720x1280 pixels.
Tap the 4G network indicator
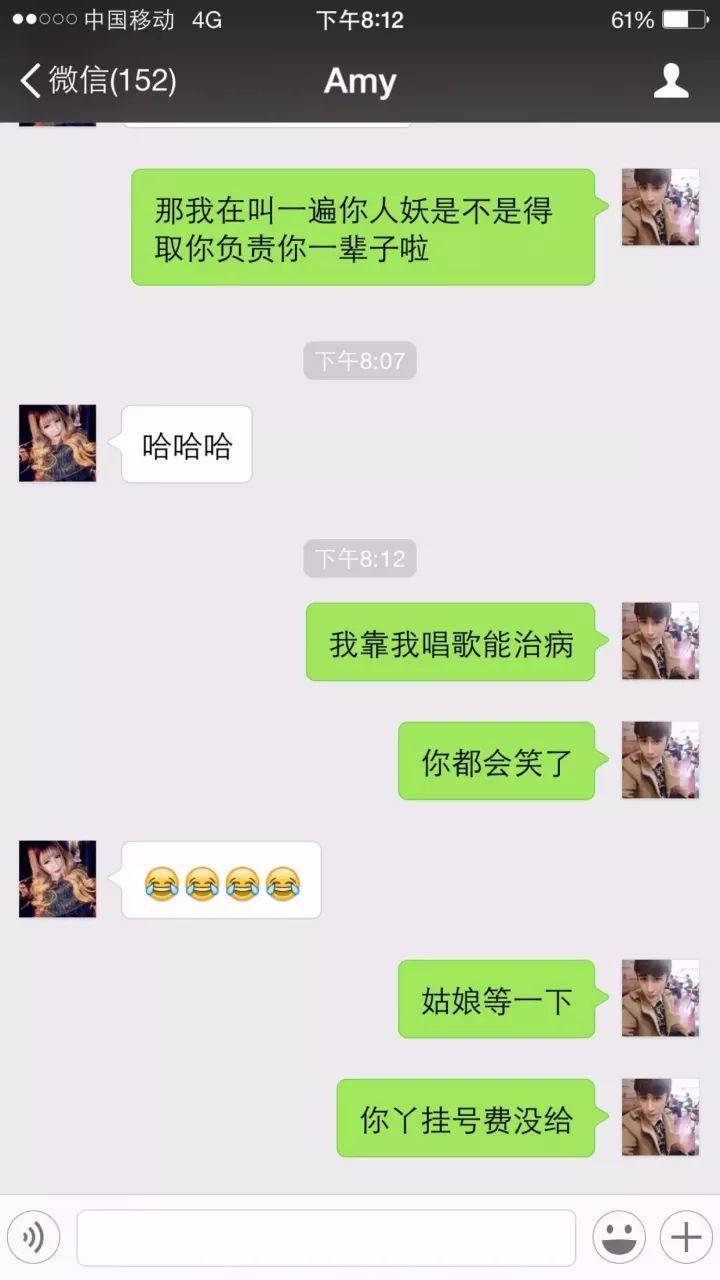(x=205, y=19)
